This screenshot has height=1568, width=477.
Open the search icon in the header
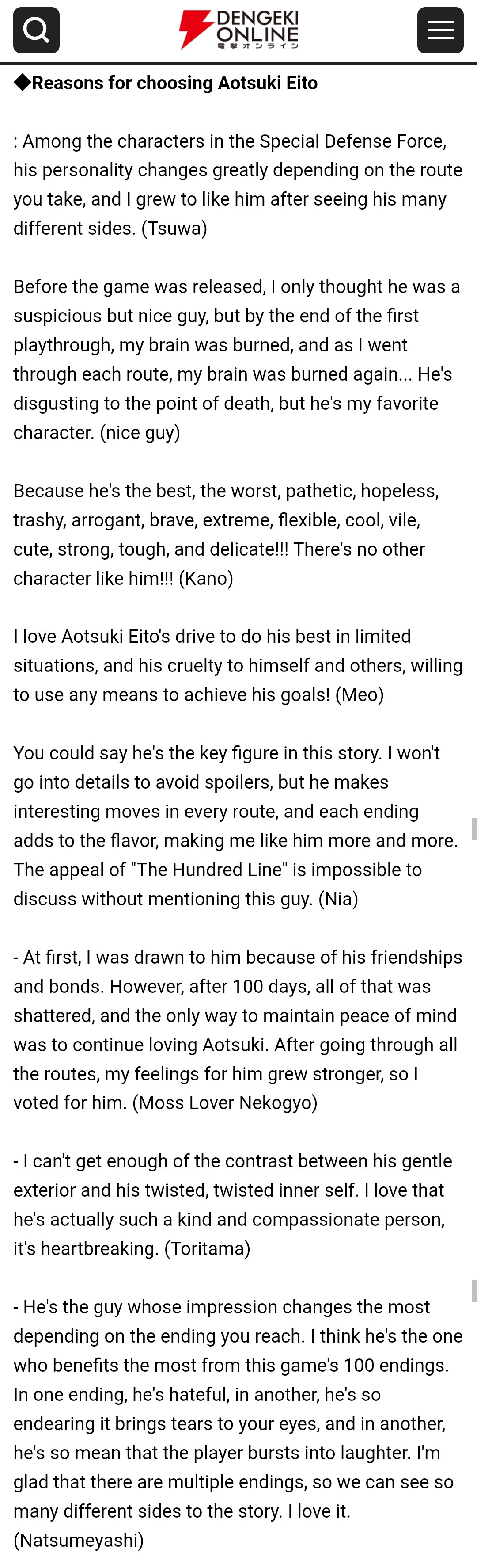click(x=36, y=30)
